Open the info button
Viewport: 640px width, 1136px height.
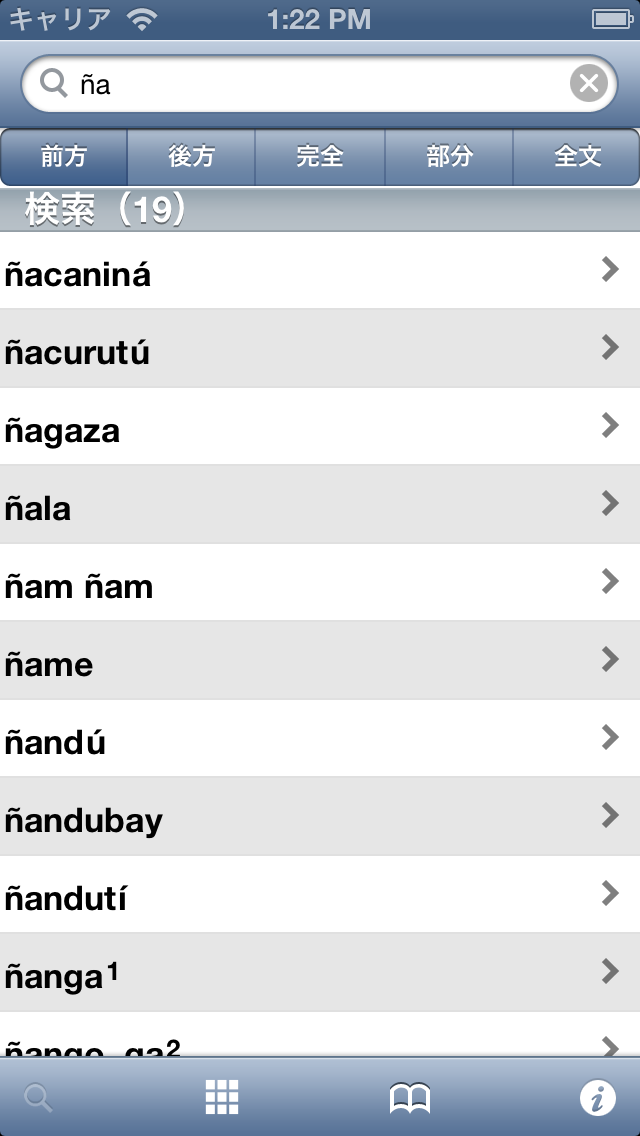coord(598,1098)
